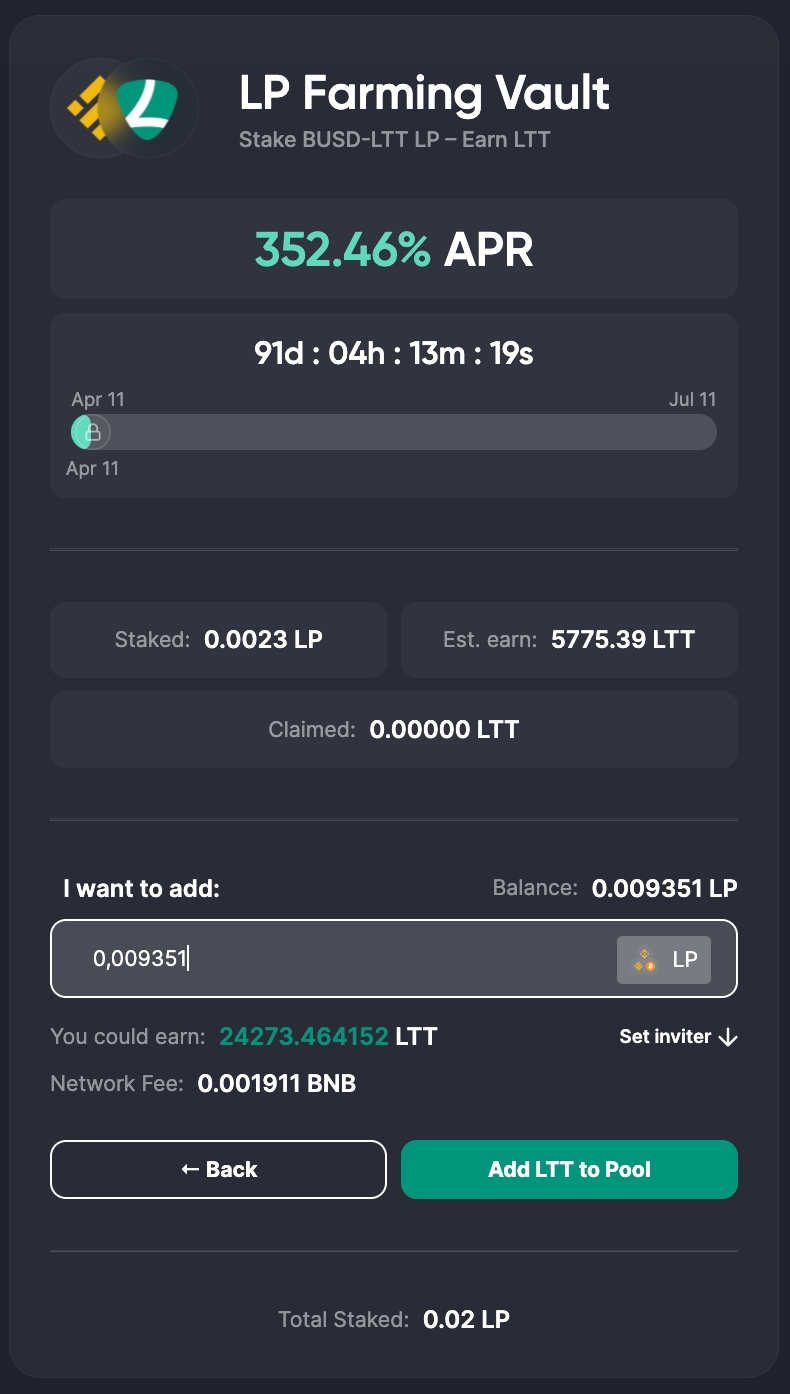
Task: Go back with the Back button
Action: tap(218, 1169)
